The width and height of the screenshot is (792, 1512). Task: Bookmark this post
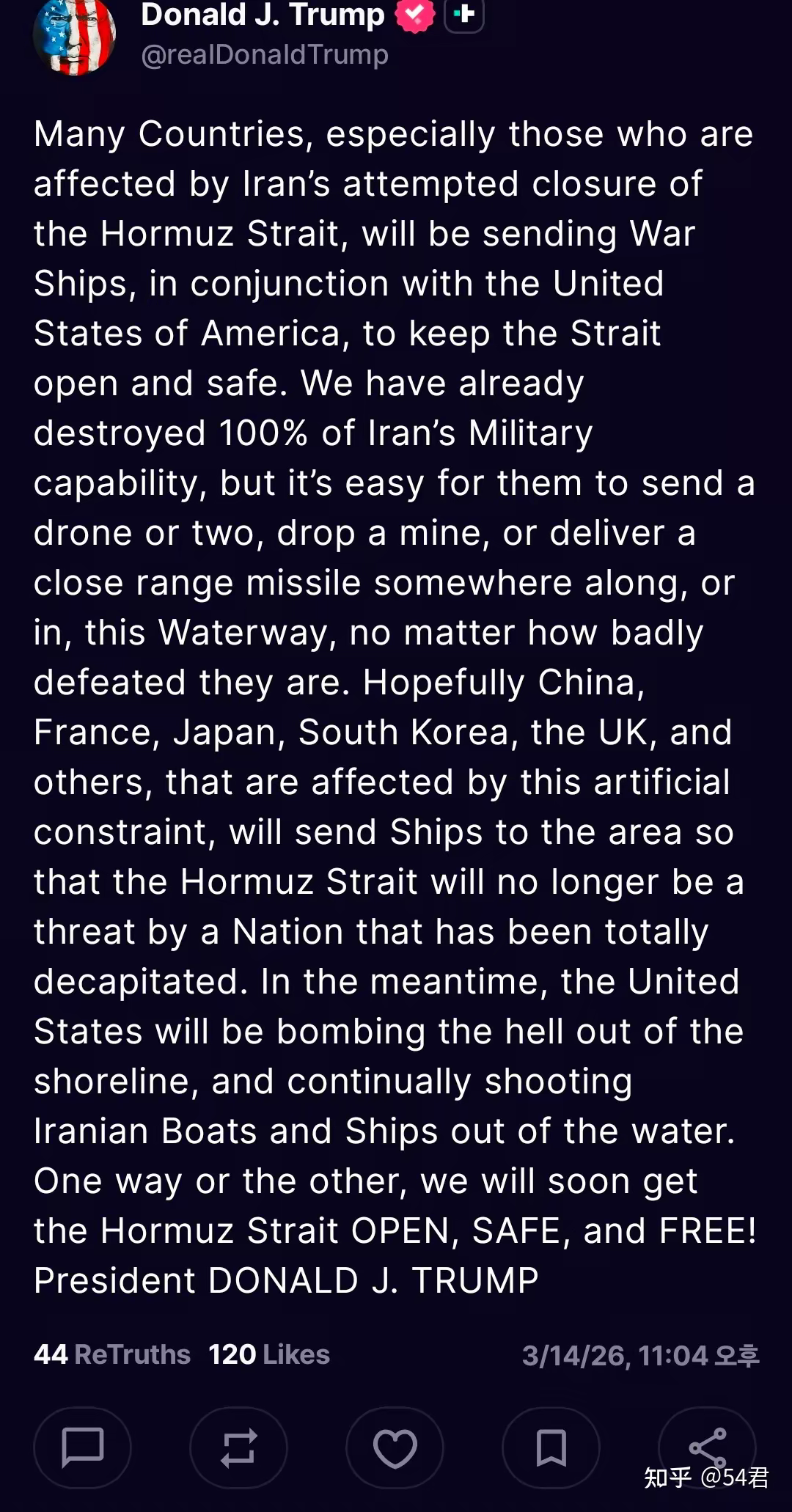551,1447
